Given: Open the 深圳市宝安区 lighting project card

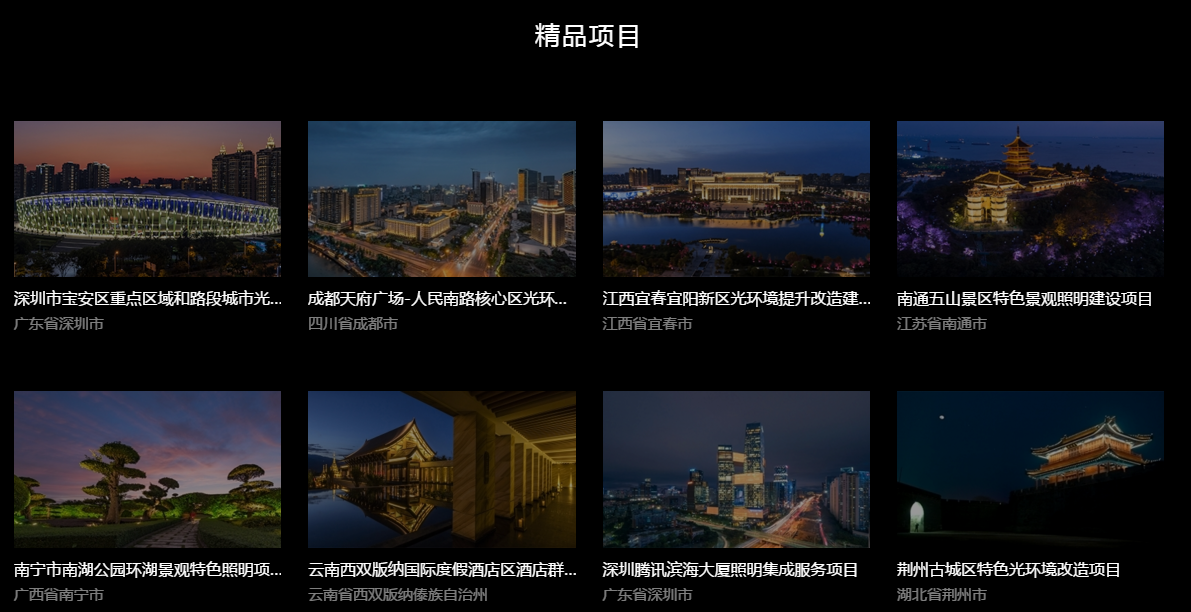Looking at the screenshot, I should coord(147,199).
